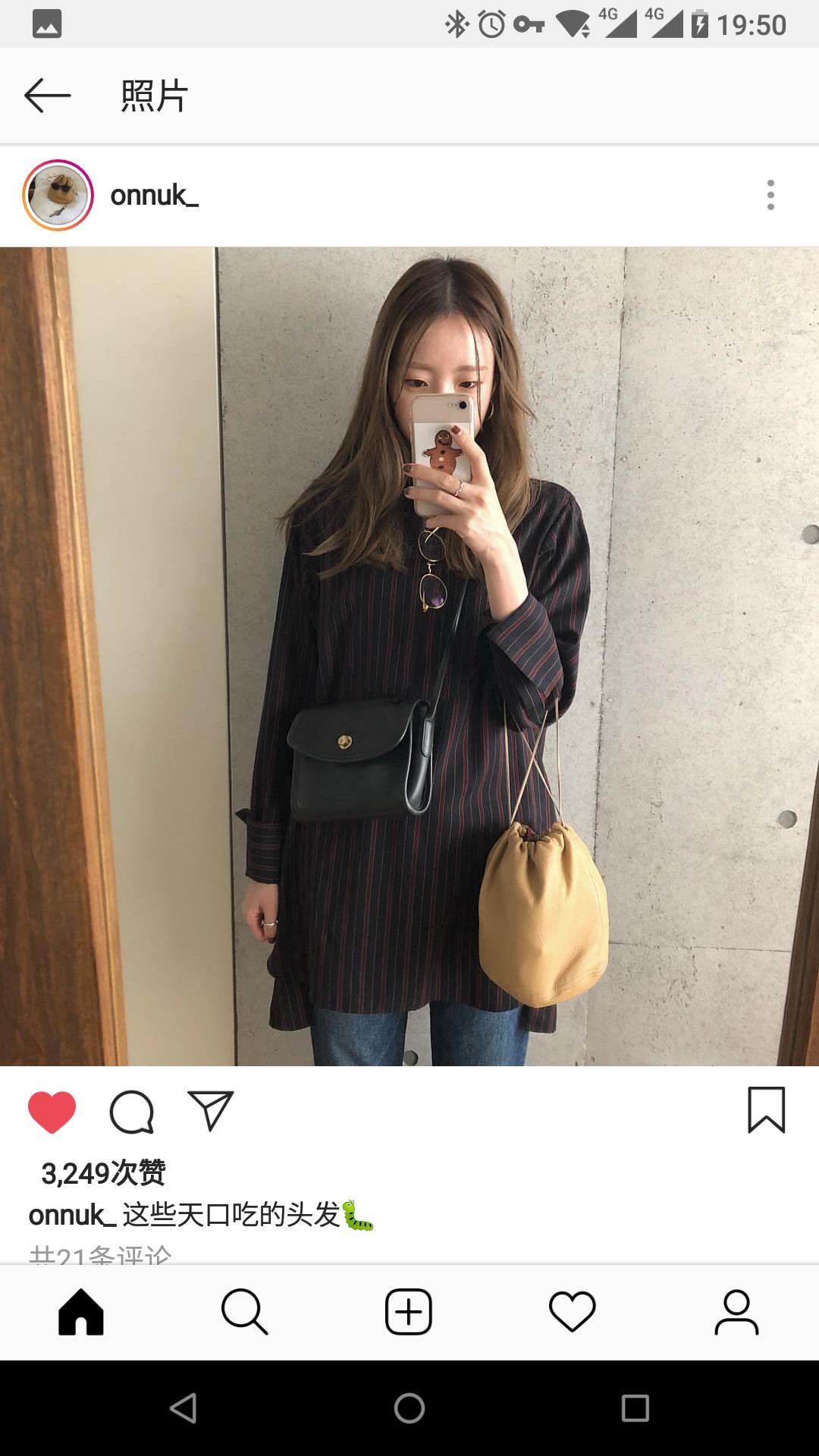Open the comment bubble icon
Viewport: 819px width, 1456px height.
pos(132,1112)
